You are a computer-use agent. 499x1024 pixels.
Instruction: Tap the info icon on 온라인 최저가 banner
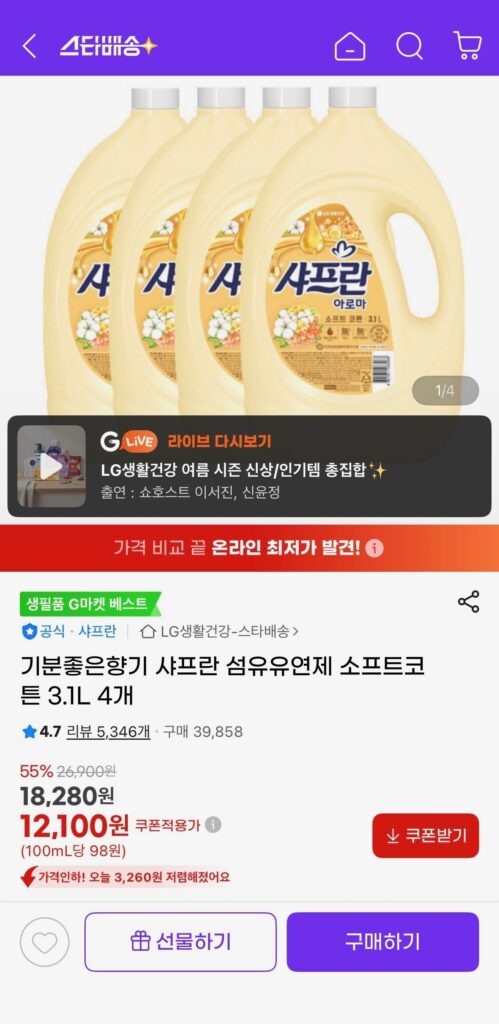pyautogui.click(x=374, y=548)
